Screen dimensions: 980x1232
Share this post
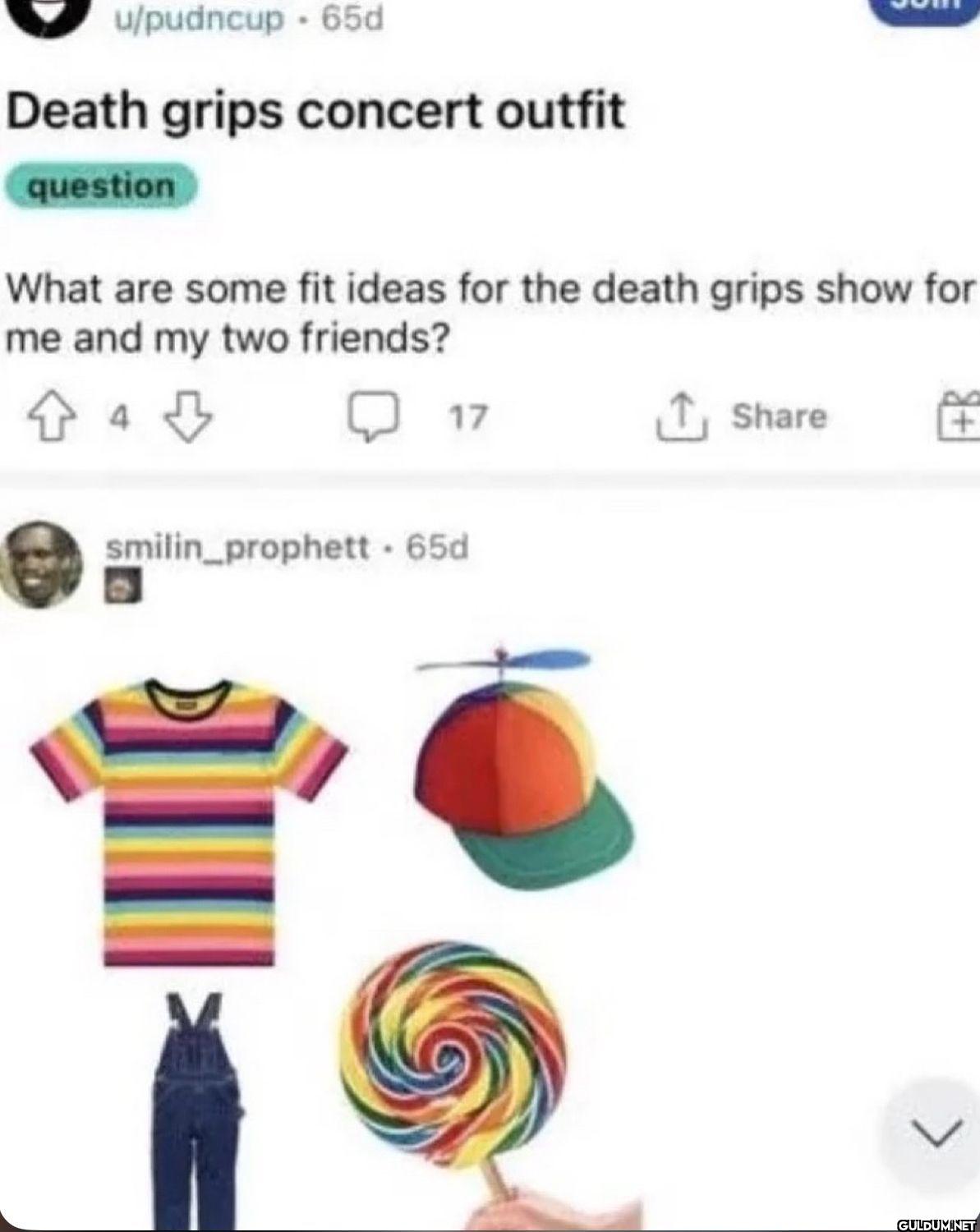(x=749, y=416)
